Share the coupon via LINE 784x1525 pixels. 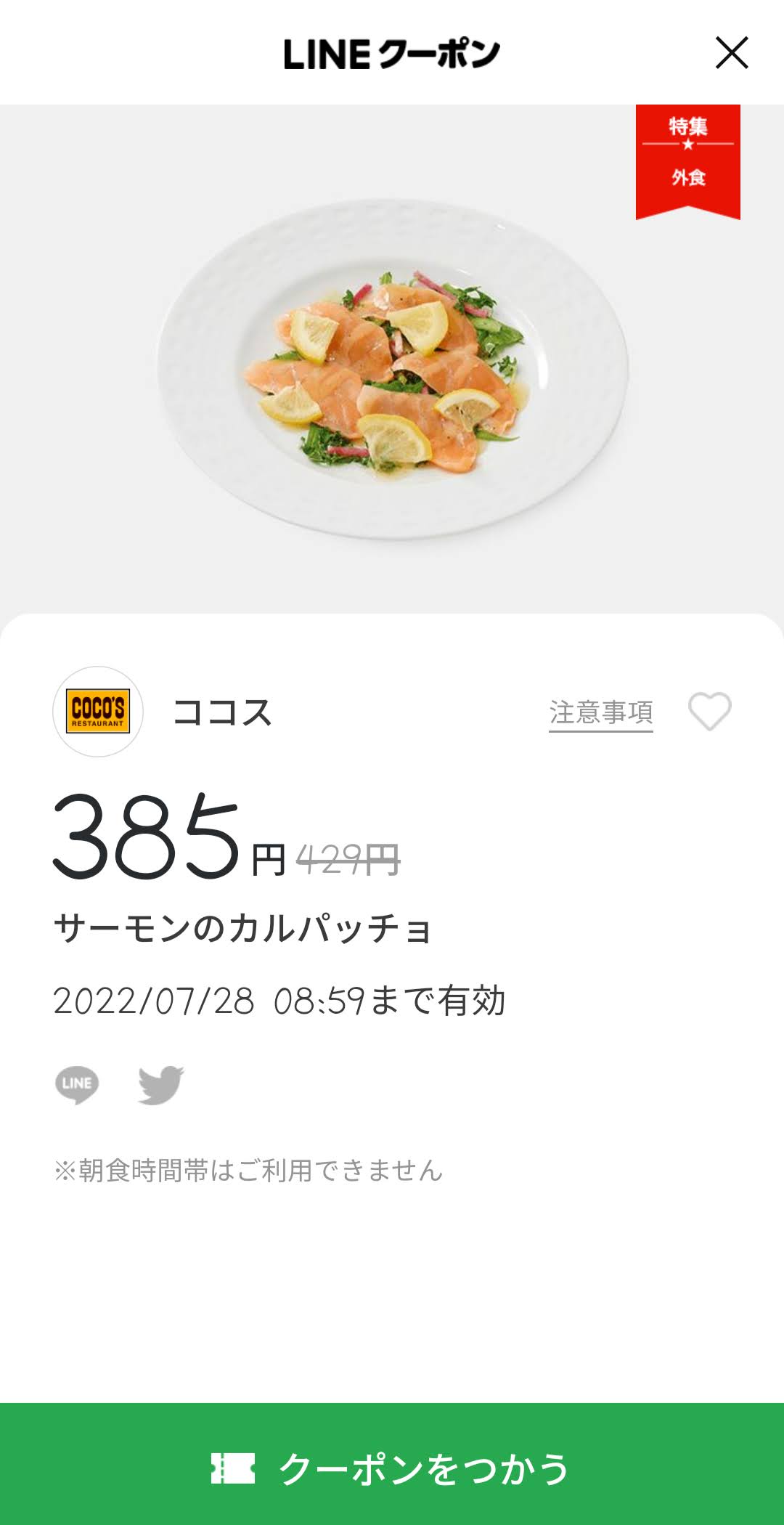(77, 1085)
